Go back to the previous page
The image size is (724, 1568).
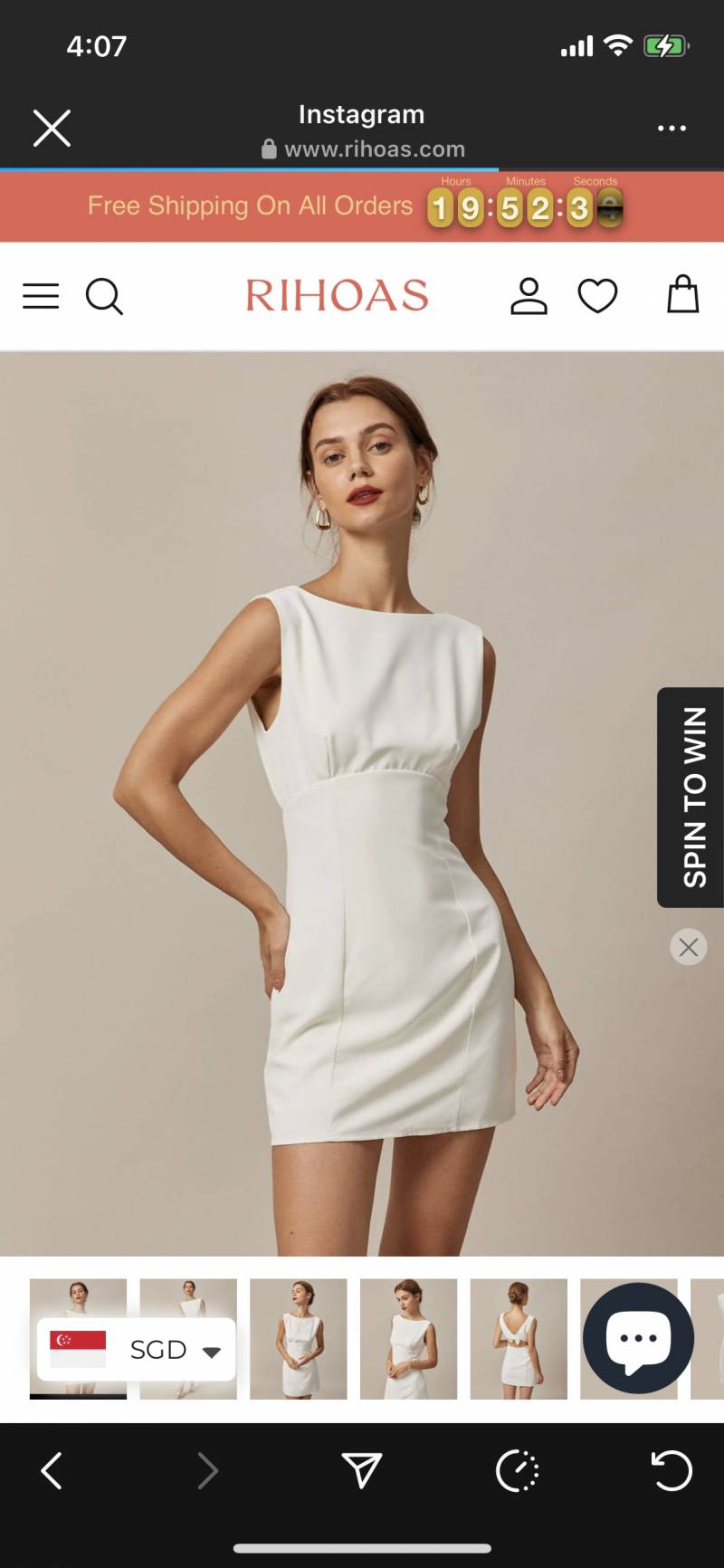52,1471
